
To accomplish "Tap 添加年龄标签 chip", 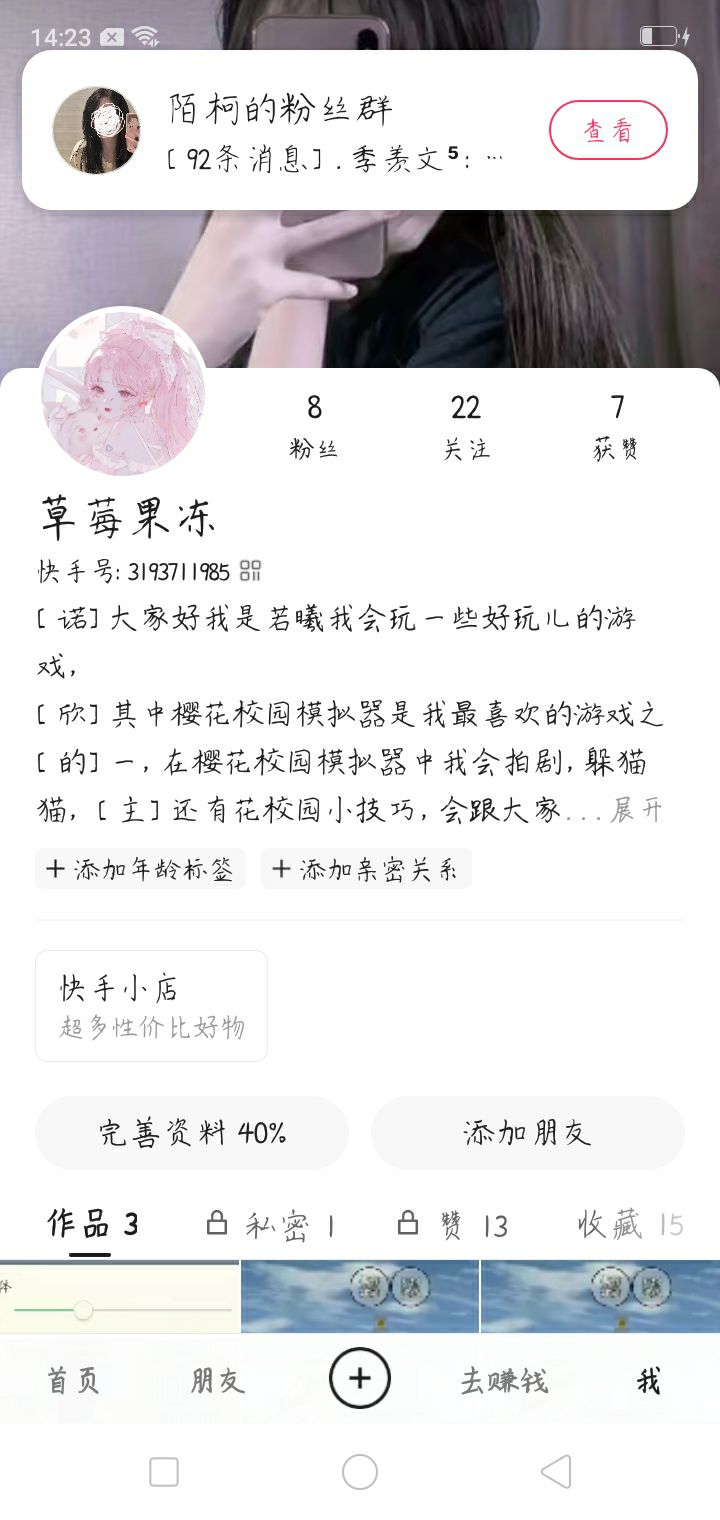I will pyautogui.click(x=140, y=869).
